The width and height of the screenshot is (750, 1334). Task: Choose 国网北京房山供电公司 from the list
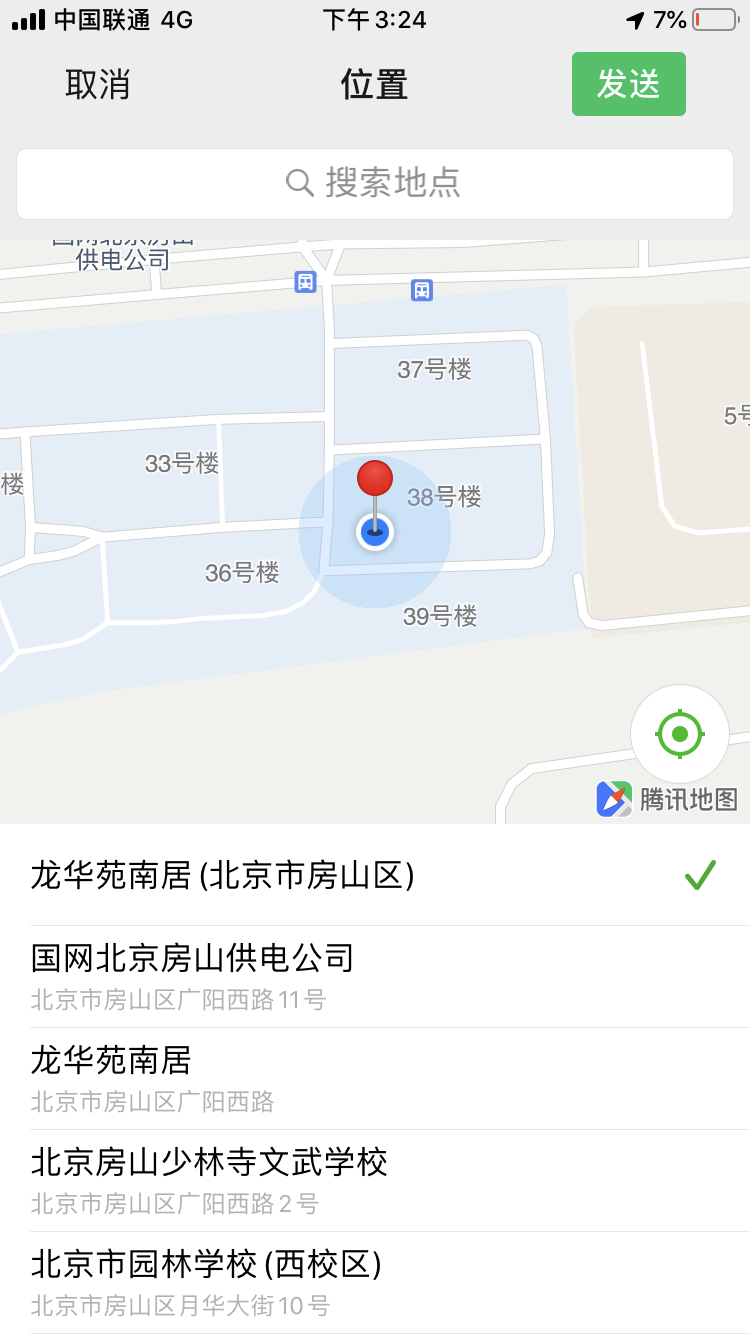[375, 976]
